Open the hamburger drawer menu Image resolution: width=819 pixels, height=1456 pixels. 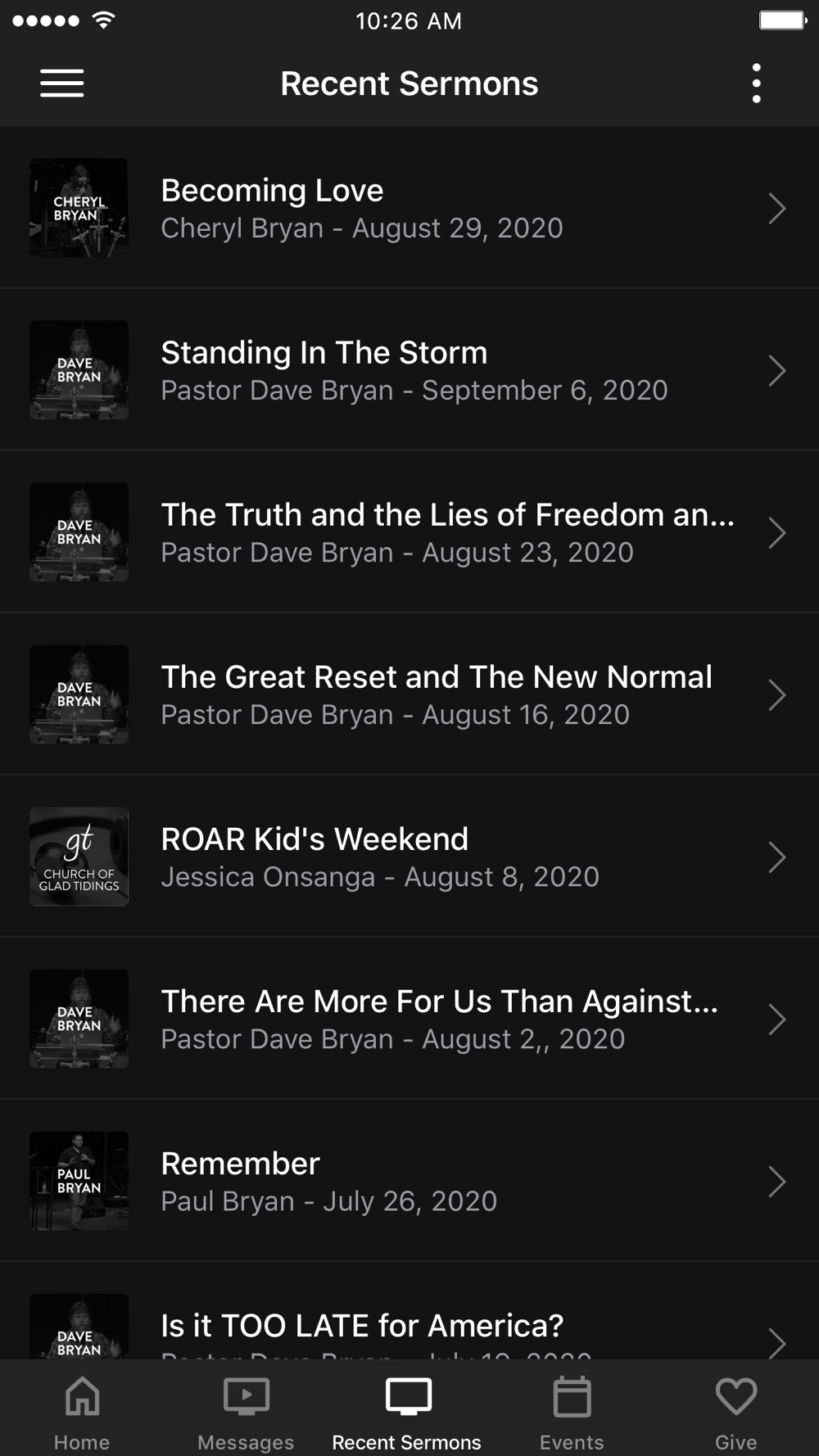62,84
